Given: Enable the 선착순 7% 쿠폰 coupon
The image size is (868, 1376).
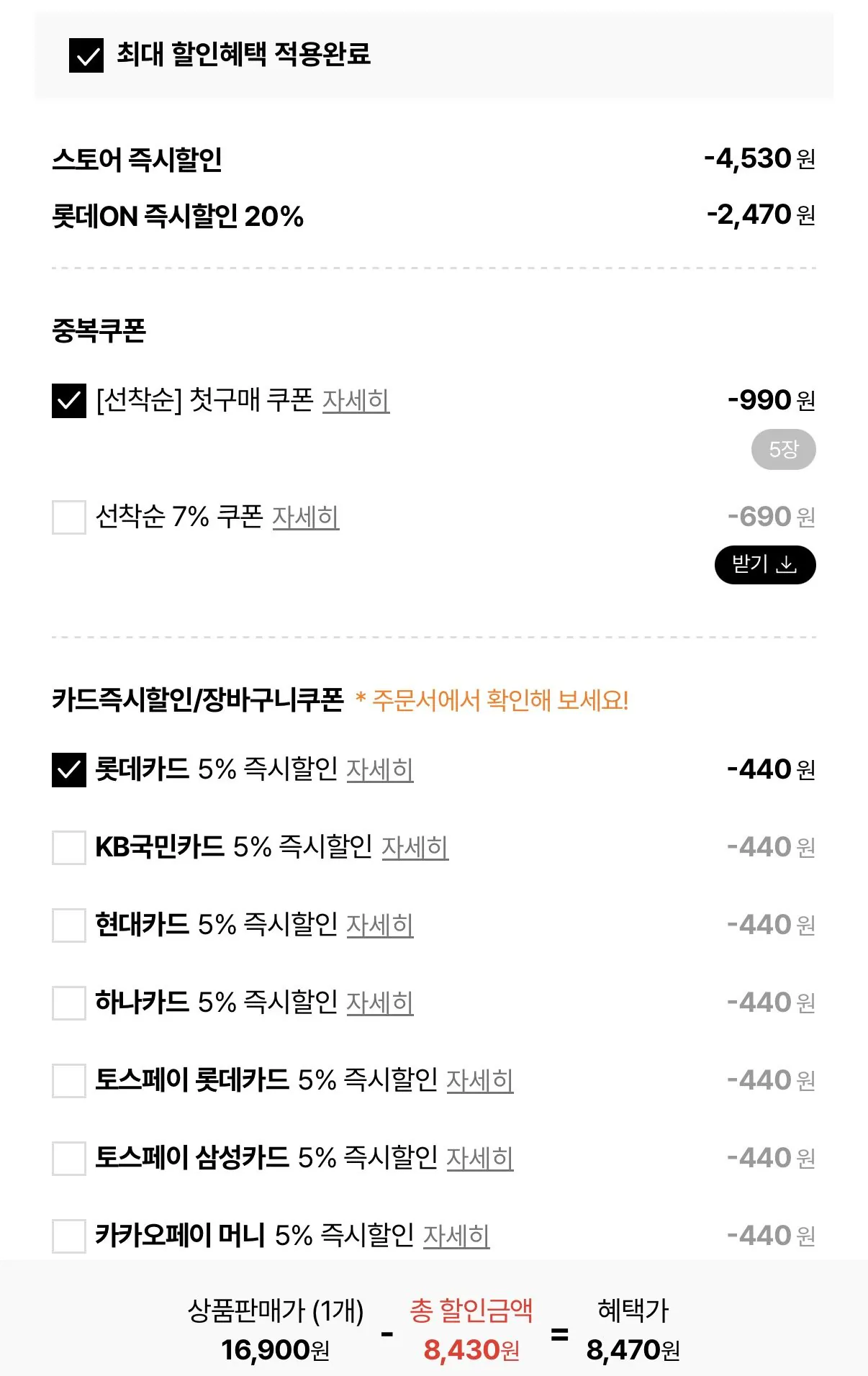Looking at the screenshot, I should (68, 516).
